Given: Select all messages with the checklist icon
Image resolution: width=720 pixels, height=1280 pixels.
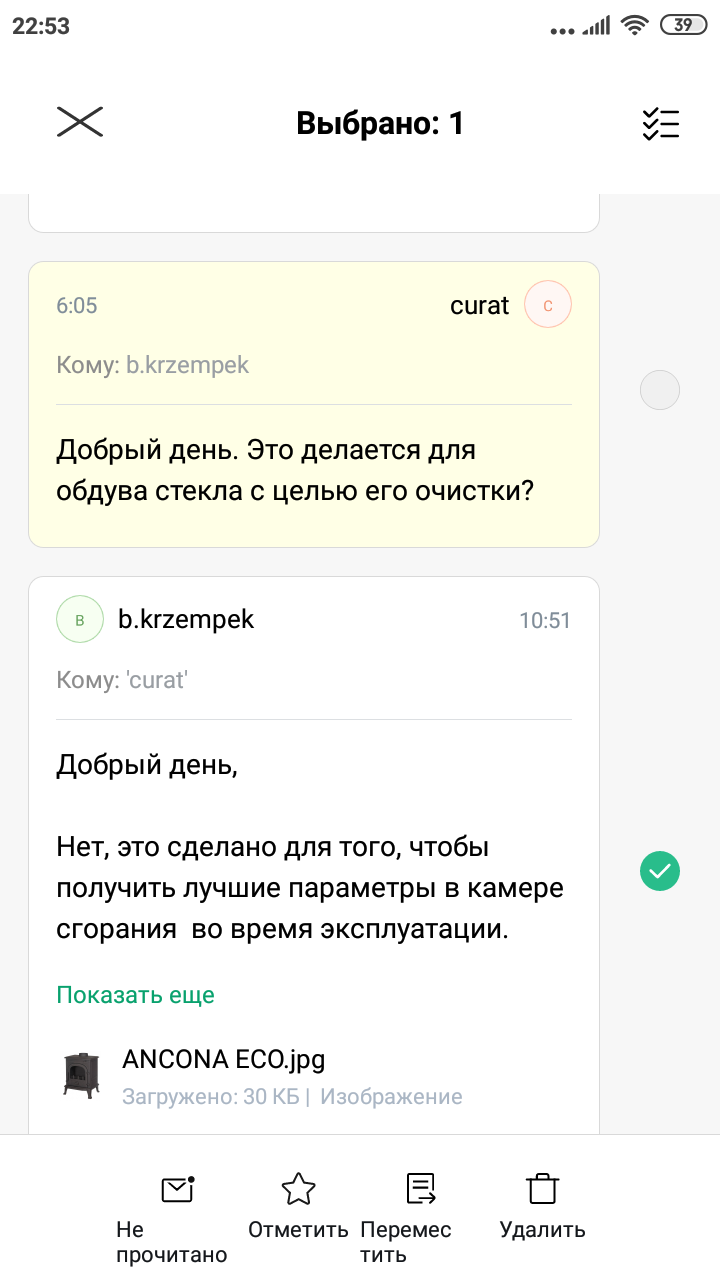Looking at the screenshot, I should 660,123.
